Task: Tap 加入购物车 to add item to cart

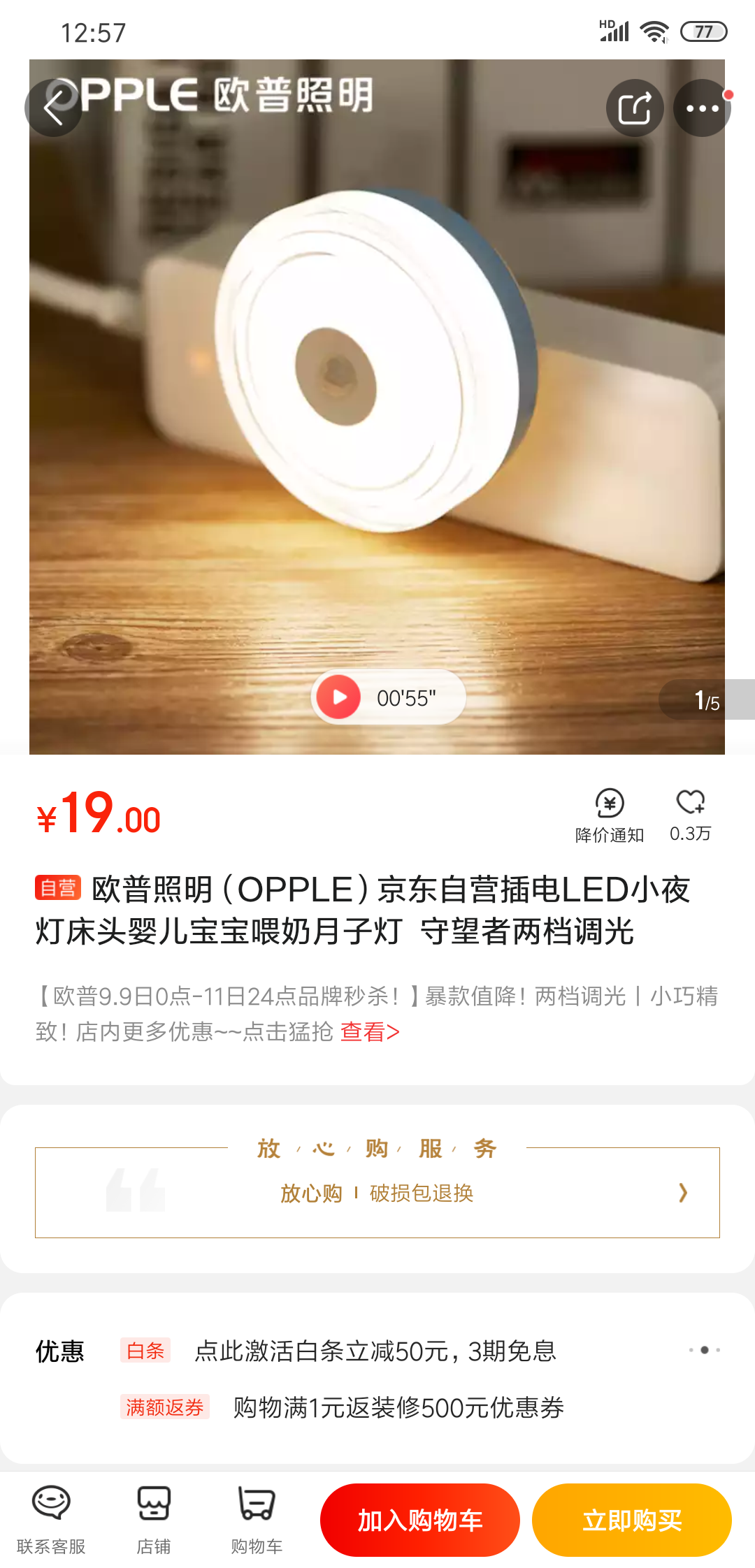Action: pyautogui.click(x=420, y=1520)
